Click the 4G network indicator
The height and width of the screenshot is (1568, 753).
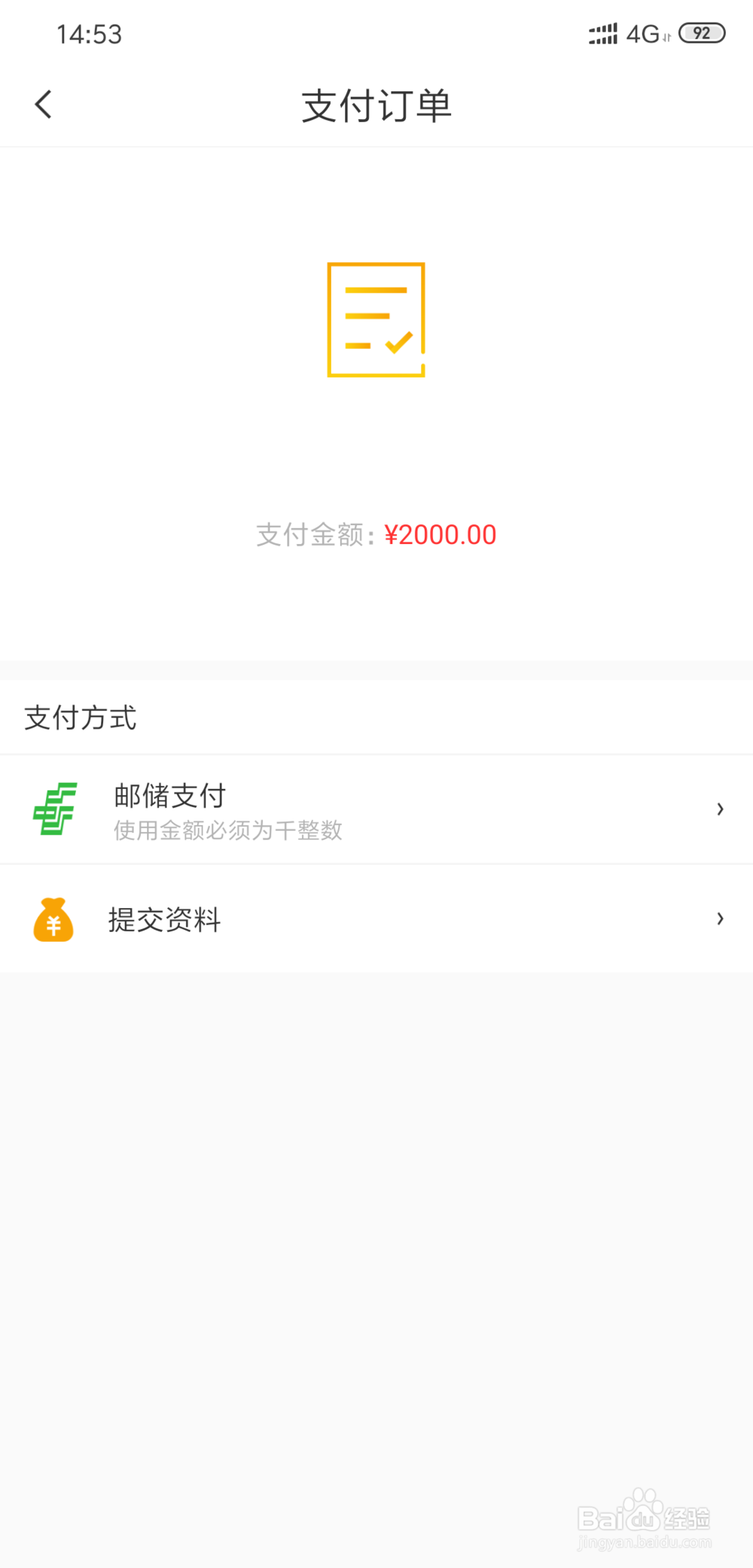(x=644, y=33)
